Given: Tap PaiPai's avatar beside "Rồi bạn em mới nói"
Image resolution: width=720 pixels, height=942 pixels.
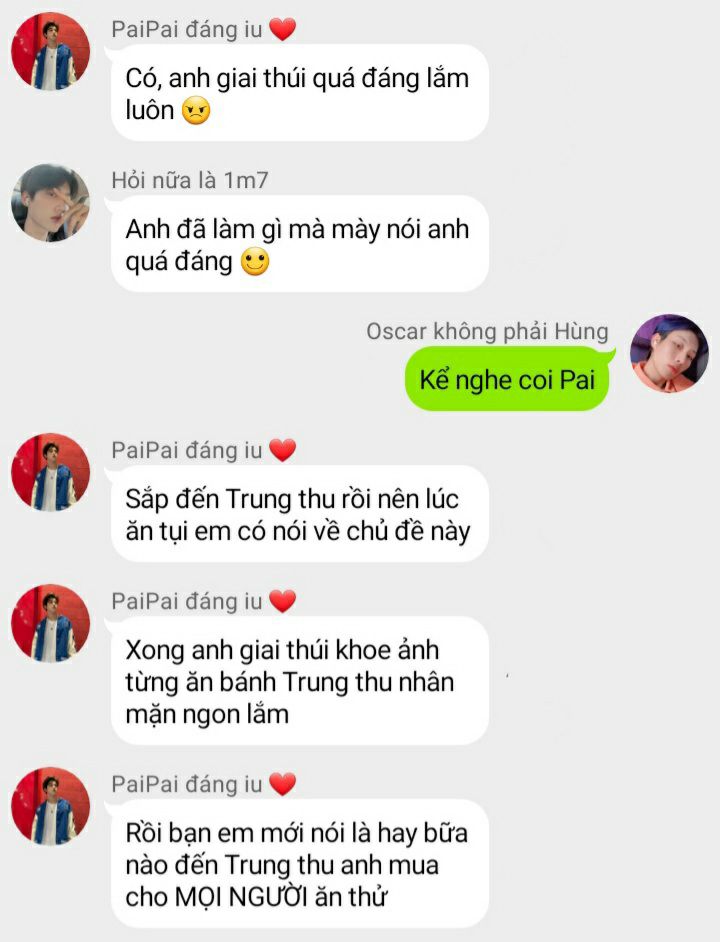Looking at the screenshot, I should pyautogui.click(x=50, y=806).
